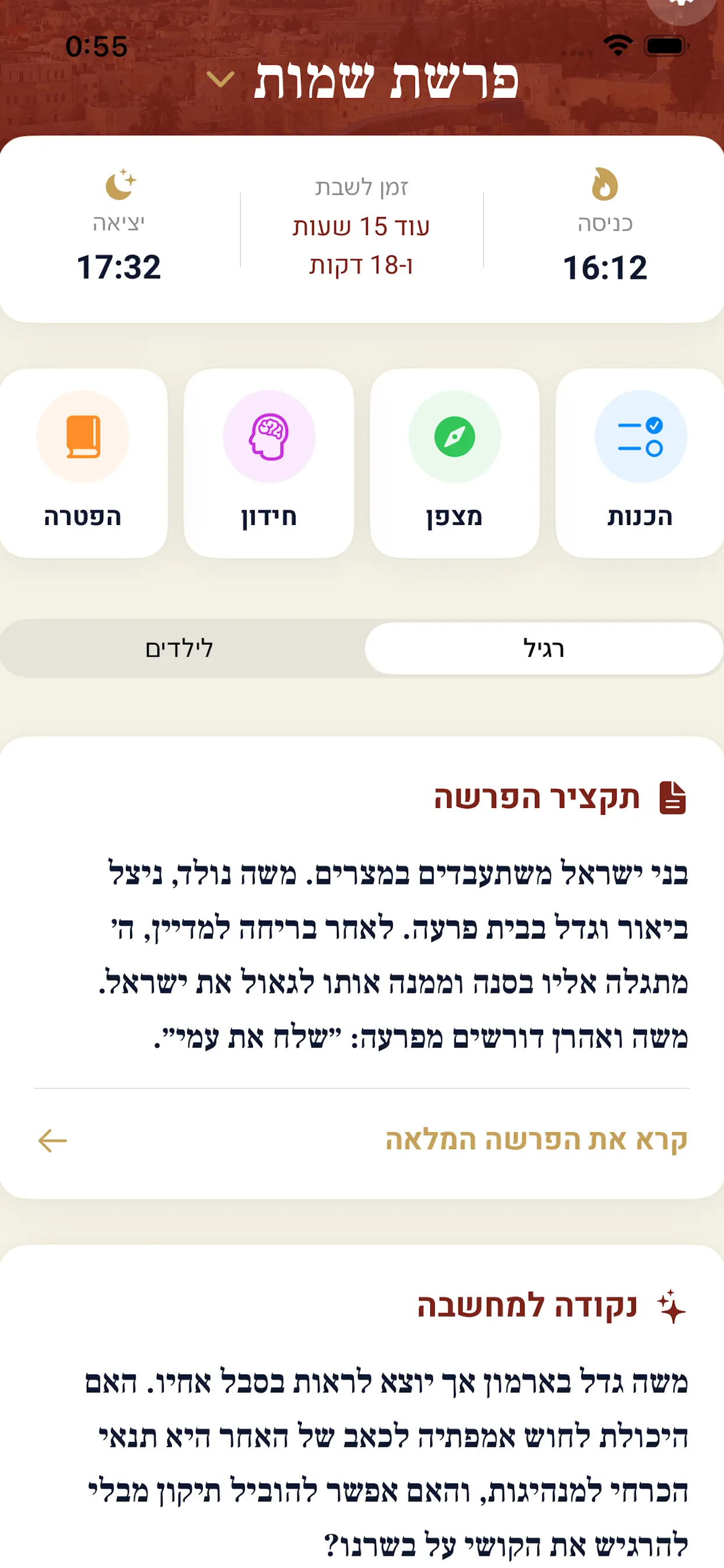The width and height of the screenshot is (724, 1568).
Task: Tap the arrow next to קרא את הפרשה המלאה
Action: (54, 1139)
